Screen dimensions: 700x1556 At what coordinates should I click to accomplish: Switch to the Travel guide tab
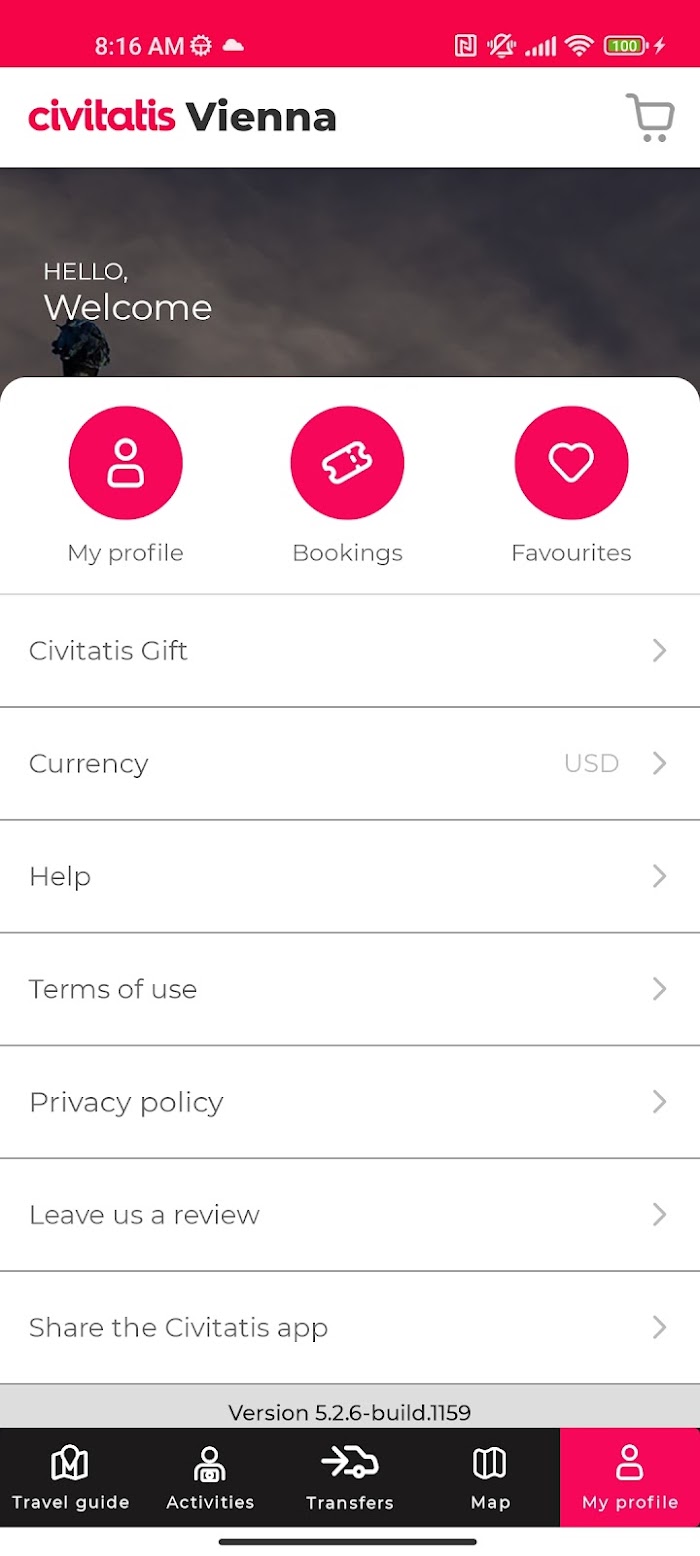click(x=70, y=1477)
